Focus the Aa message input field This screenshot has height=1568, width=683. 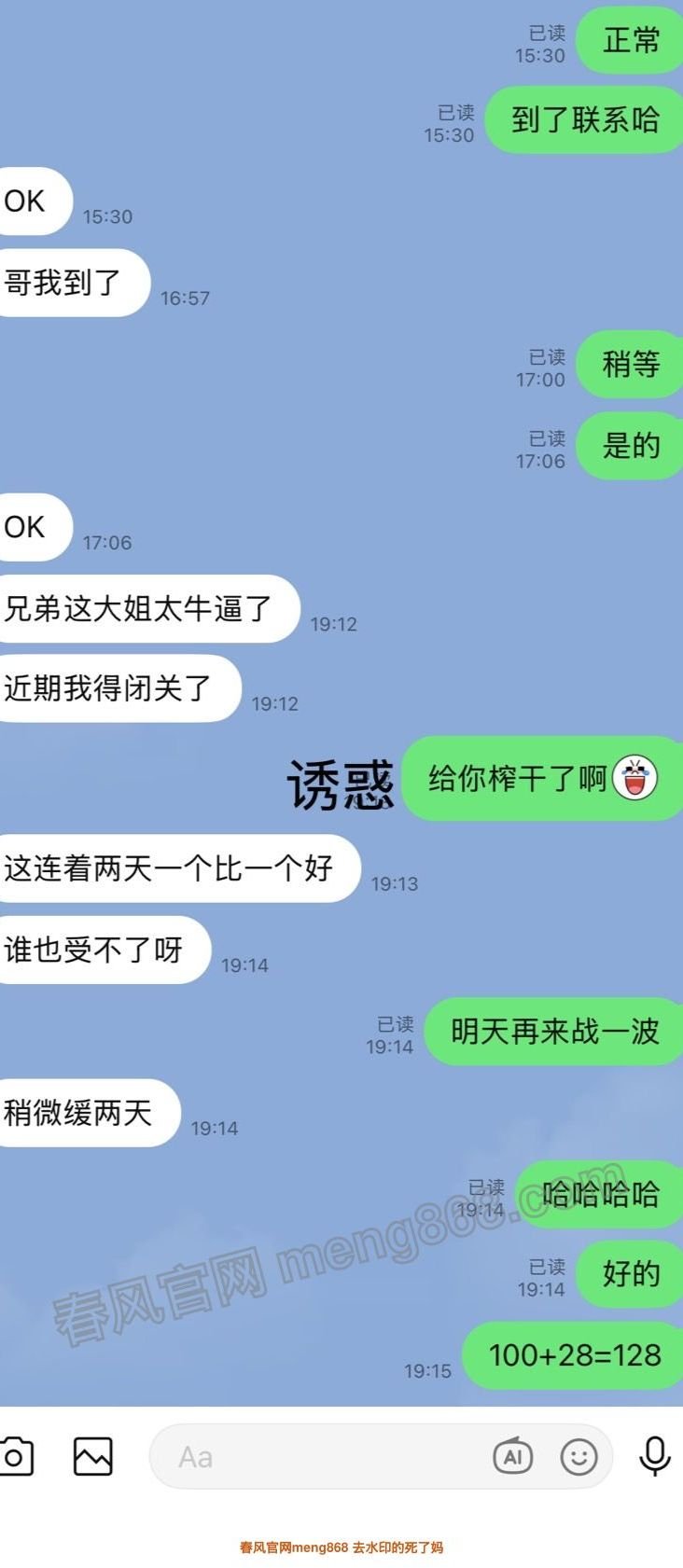click(317, 1456)
